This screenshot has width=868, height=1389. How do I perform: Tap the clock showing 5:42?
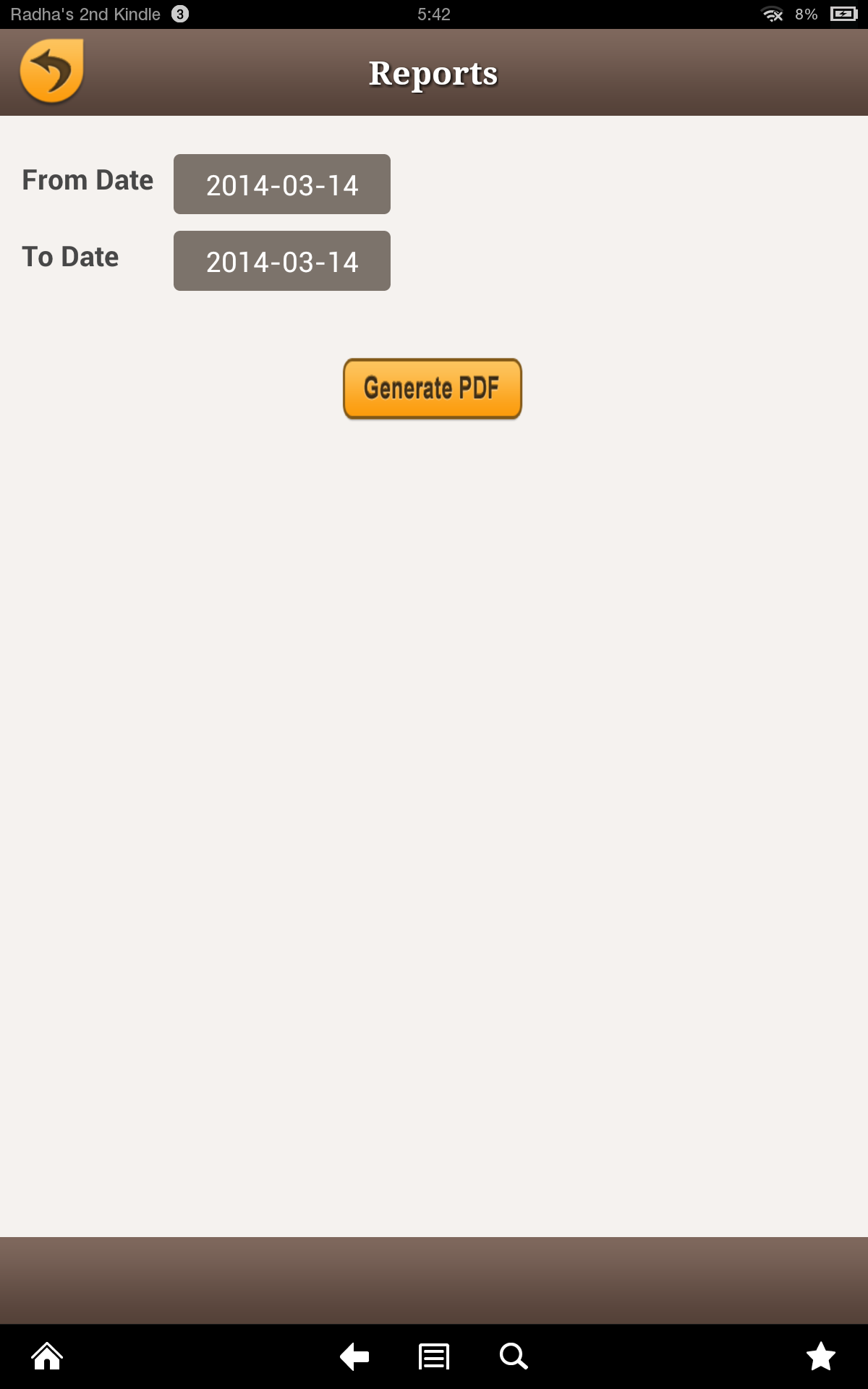coord(434,13)
